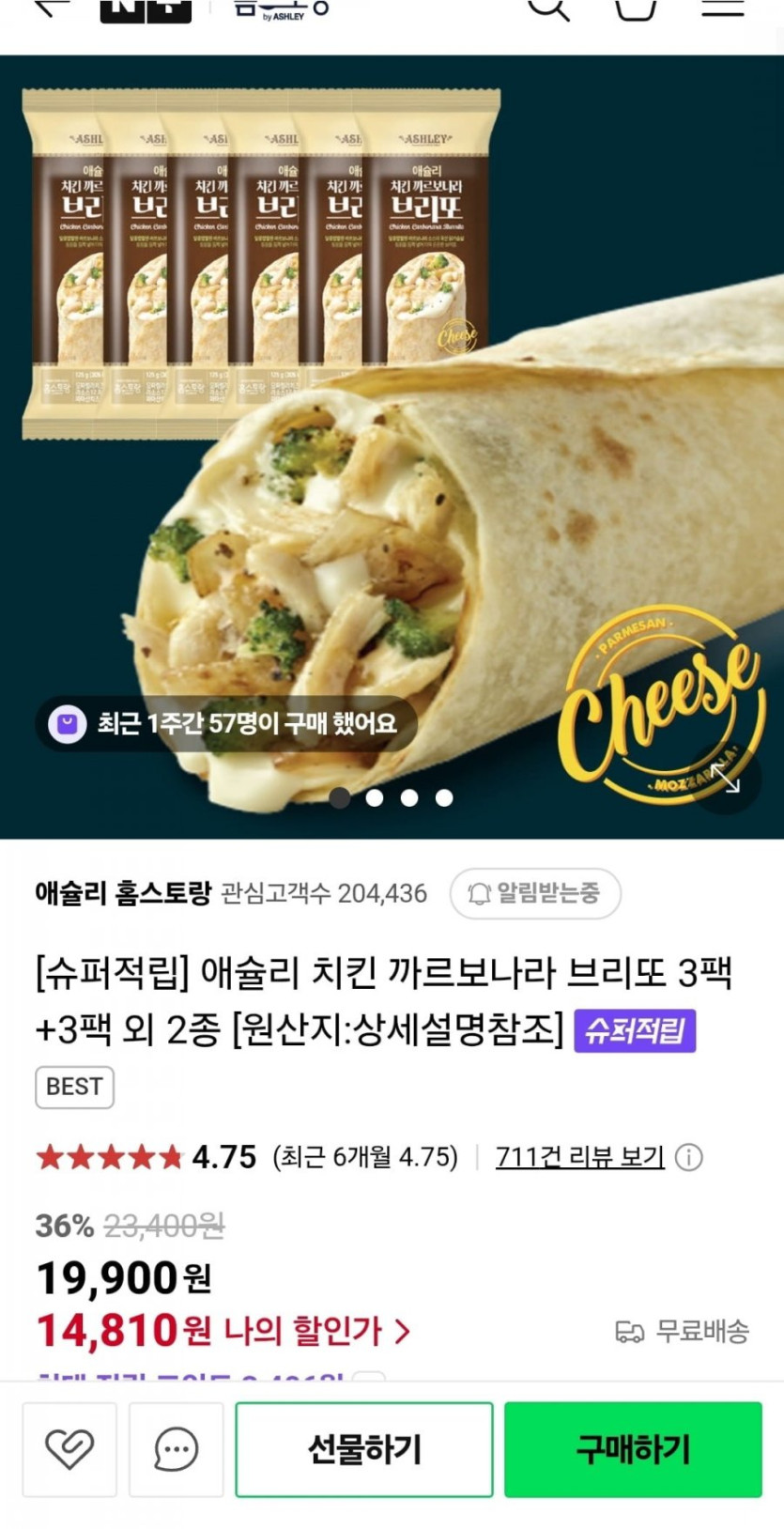The image size is (784, 1529).
Task: Open the search icon in header
Action: [x=548, y=8]
